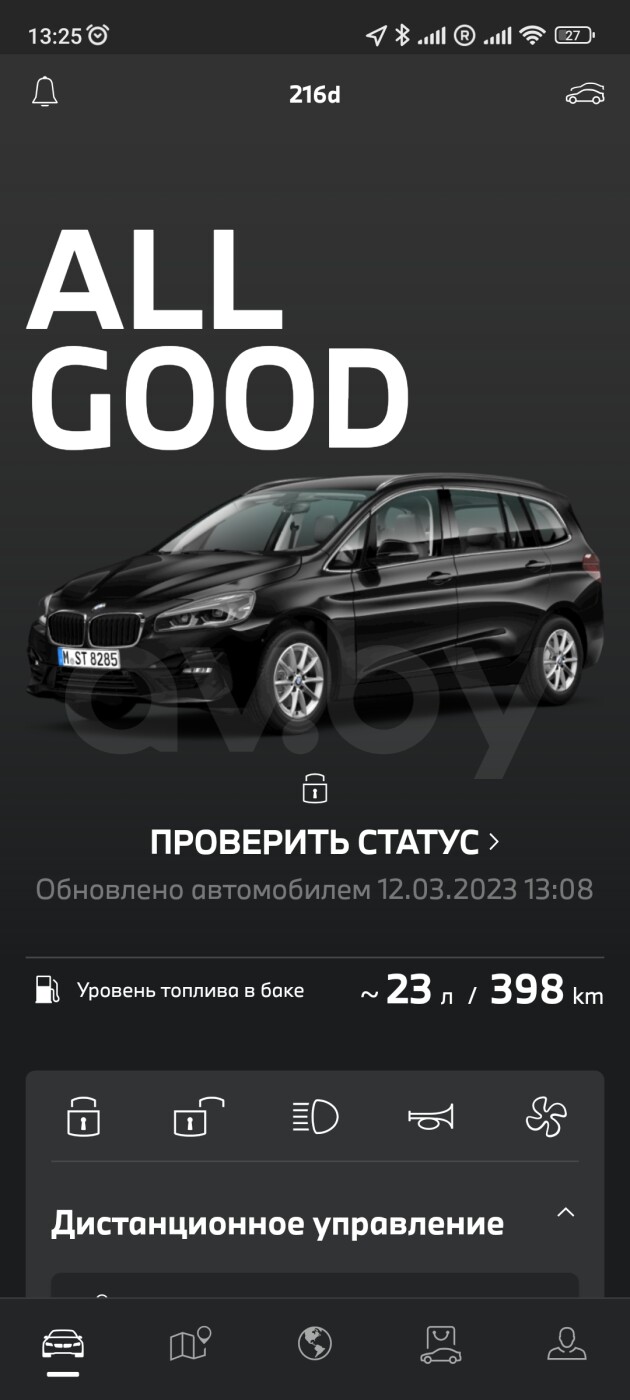Open the vehicle selection car icon

pos(585,94)
